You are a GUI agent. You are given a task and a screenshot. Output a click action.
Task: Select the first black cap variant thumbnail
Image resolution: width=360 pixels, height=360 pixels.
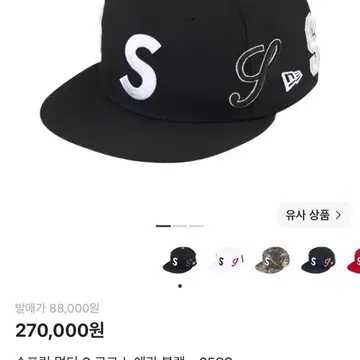click(x=180, y=260)
